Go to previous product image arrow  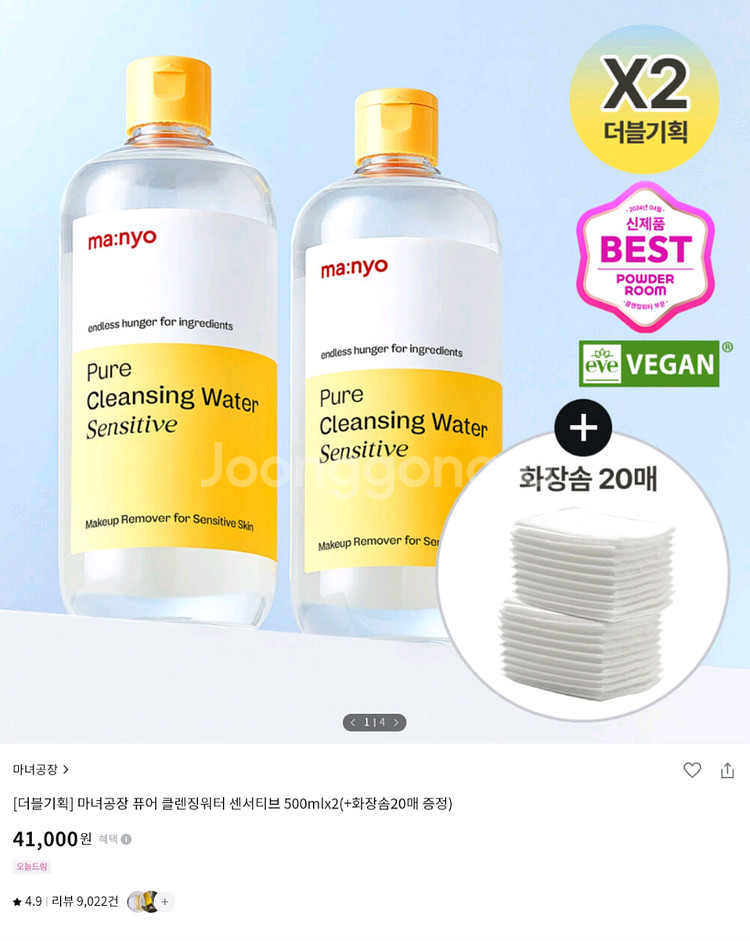tap(353, 723)
